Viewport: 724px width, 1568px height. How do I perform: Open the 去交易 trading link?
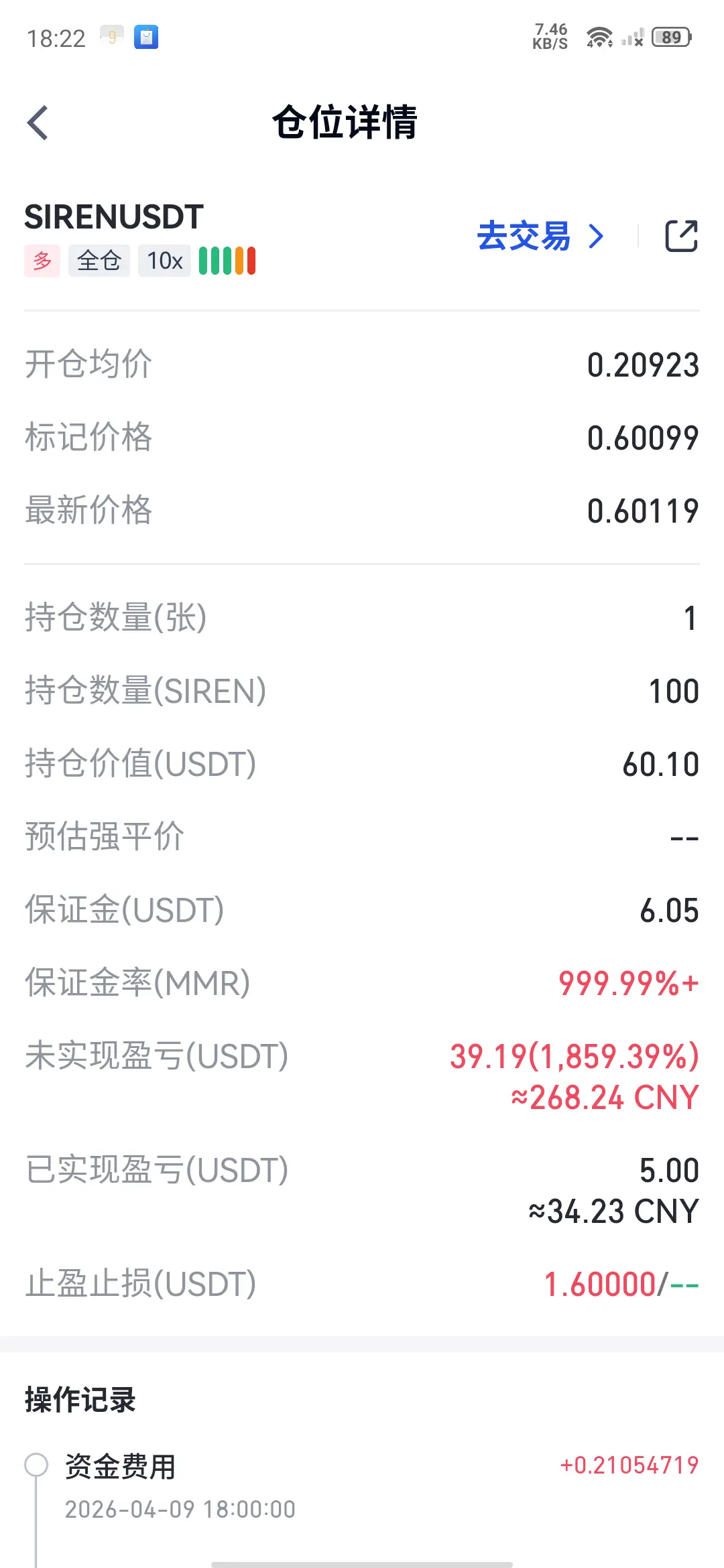[x=540, y=237]
